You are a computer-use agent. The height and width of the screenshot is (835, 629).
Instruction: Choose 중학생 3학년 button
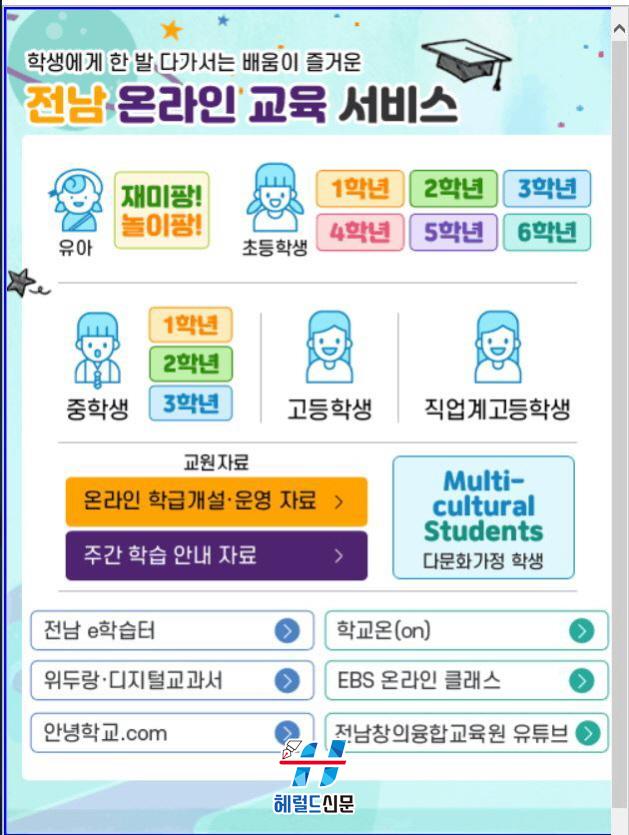190,403
